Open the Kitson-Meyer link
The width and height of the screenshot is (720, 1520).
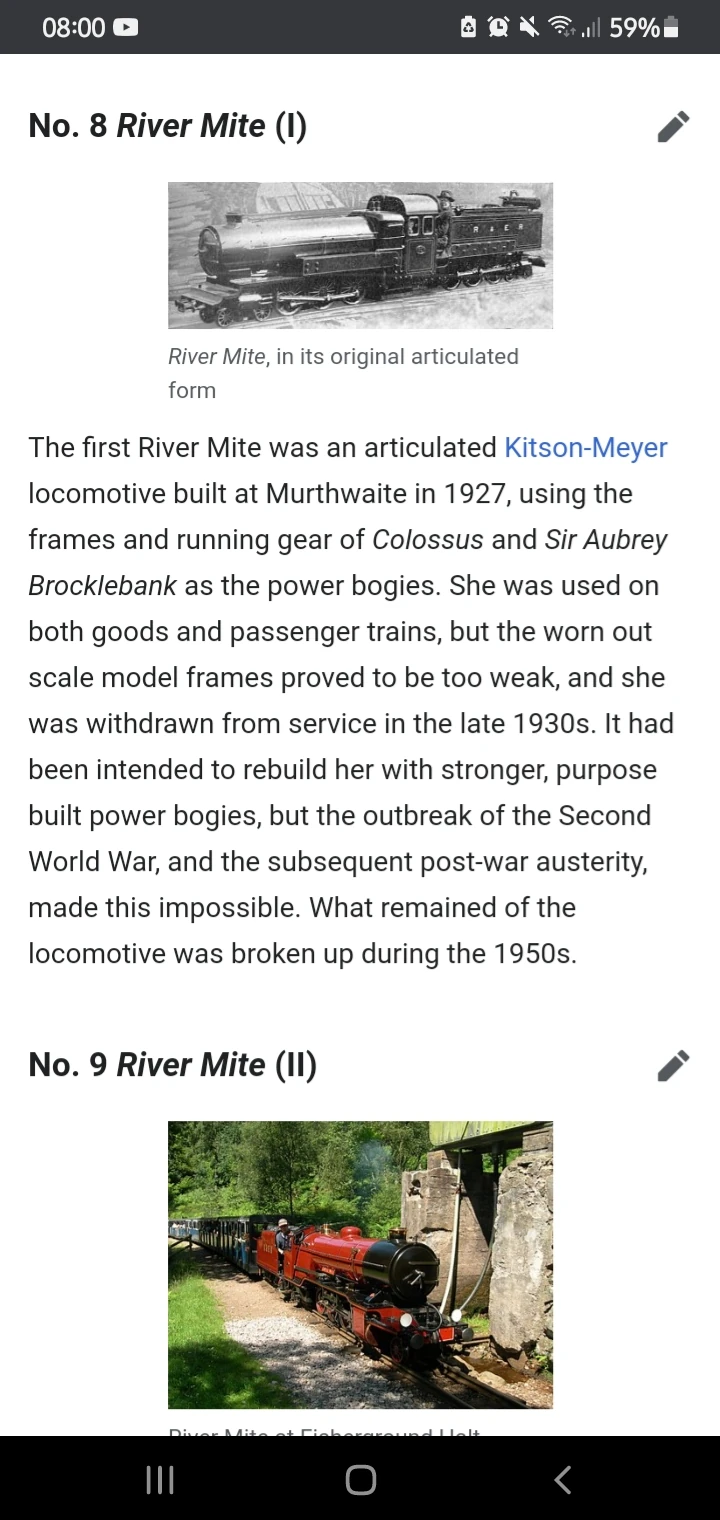tap(585, 448)
